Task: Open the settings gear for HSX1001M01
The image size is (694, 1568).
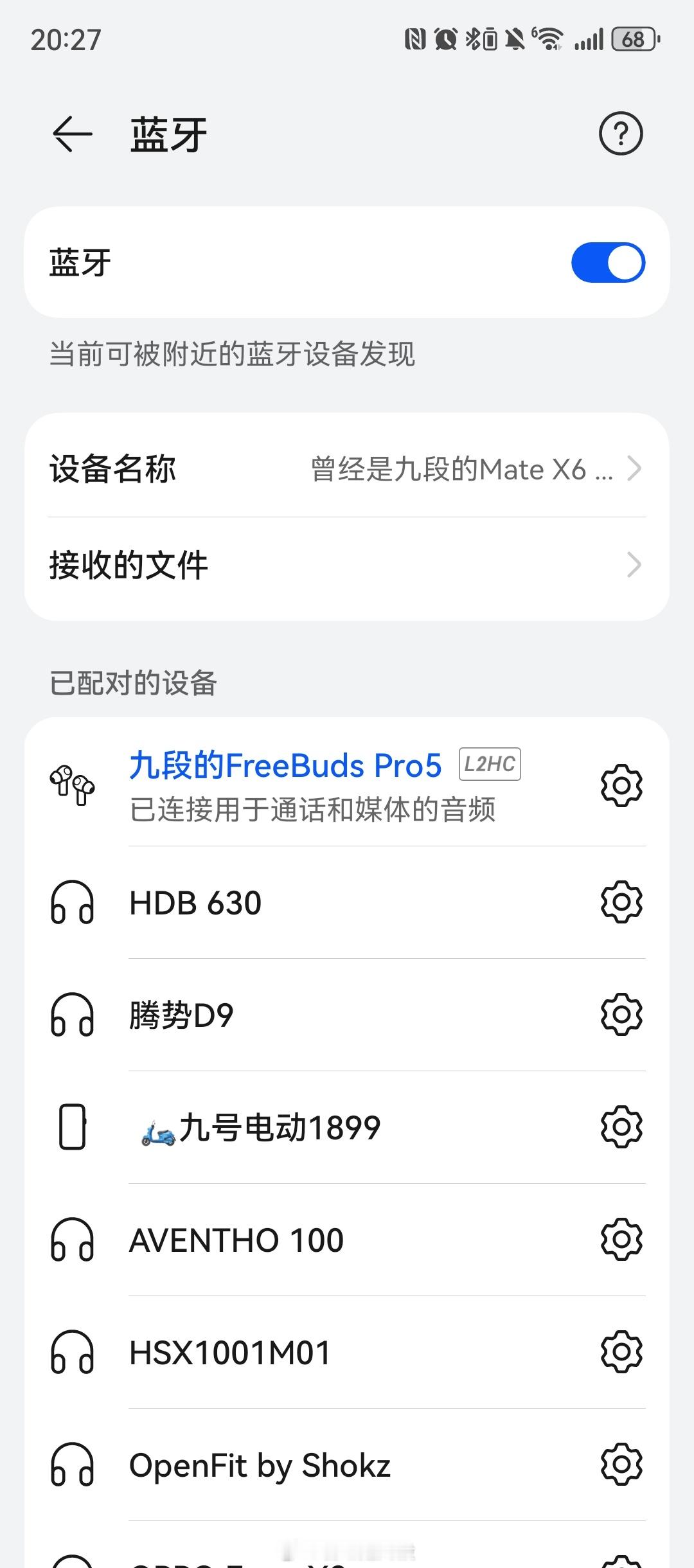Action: point(621,1352)
